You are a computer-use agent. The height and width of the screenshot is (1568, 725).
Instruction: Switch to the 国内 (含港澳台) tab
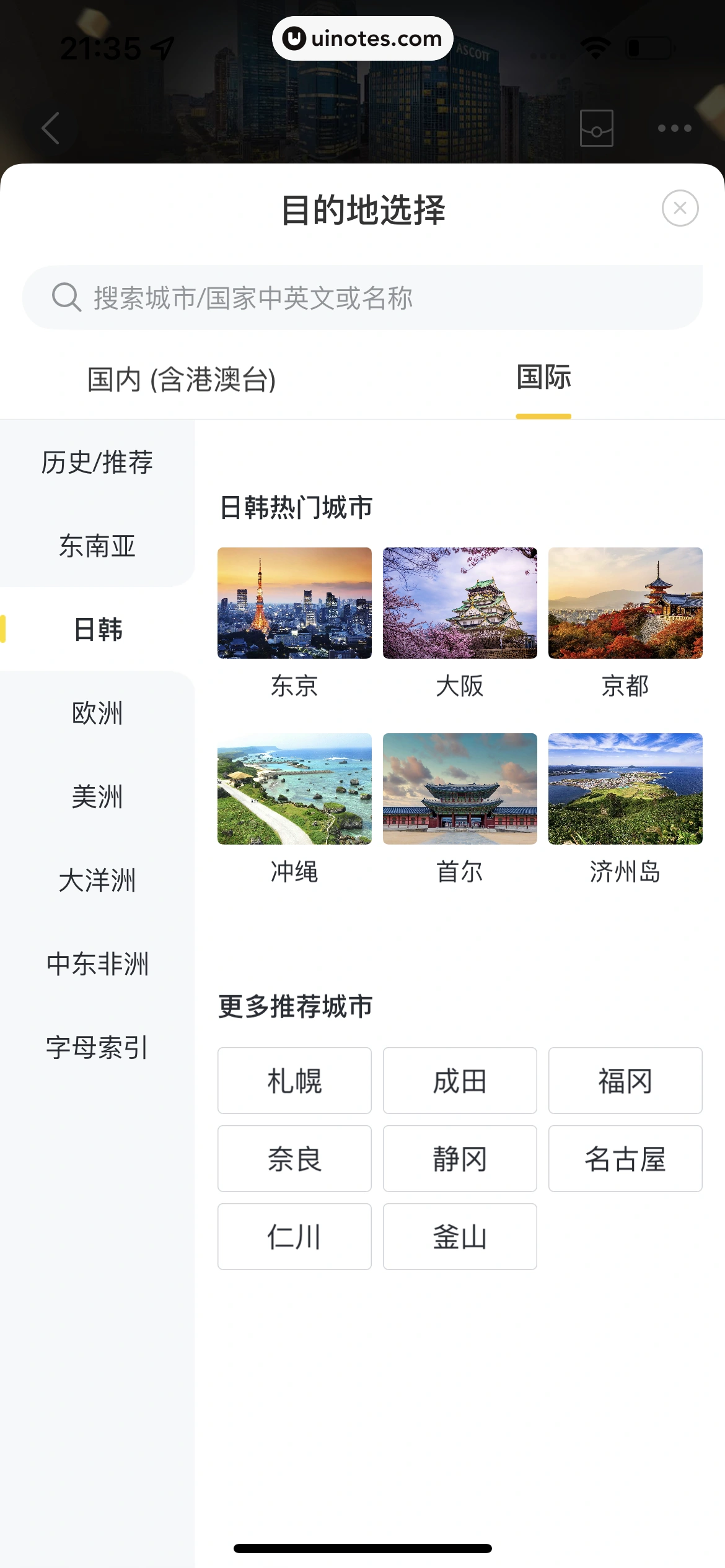(x=182, y=379)
